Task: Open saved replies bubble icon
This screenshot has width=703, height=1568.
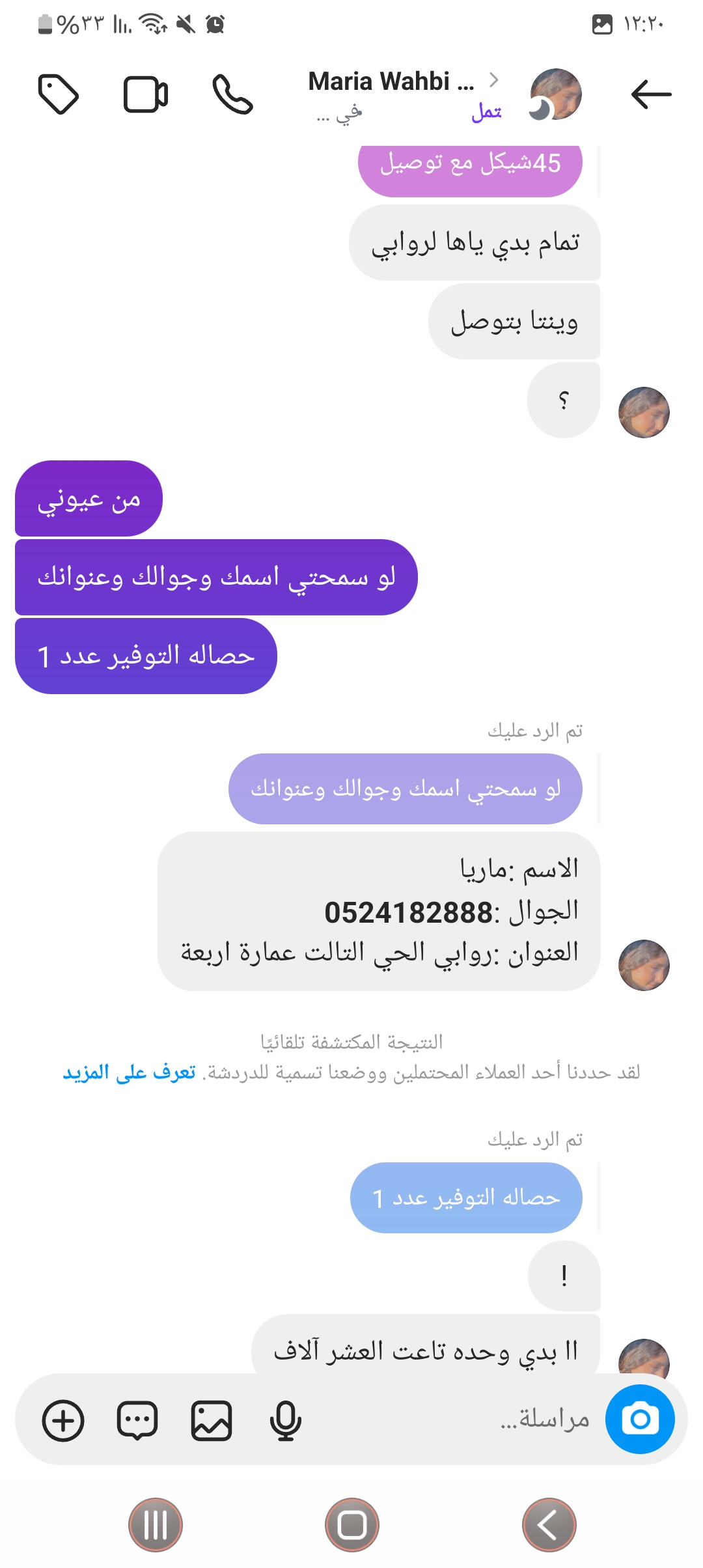Action: [x=137, y=1420]
